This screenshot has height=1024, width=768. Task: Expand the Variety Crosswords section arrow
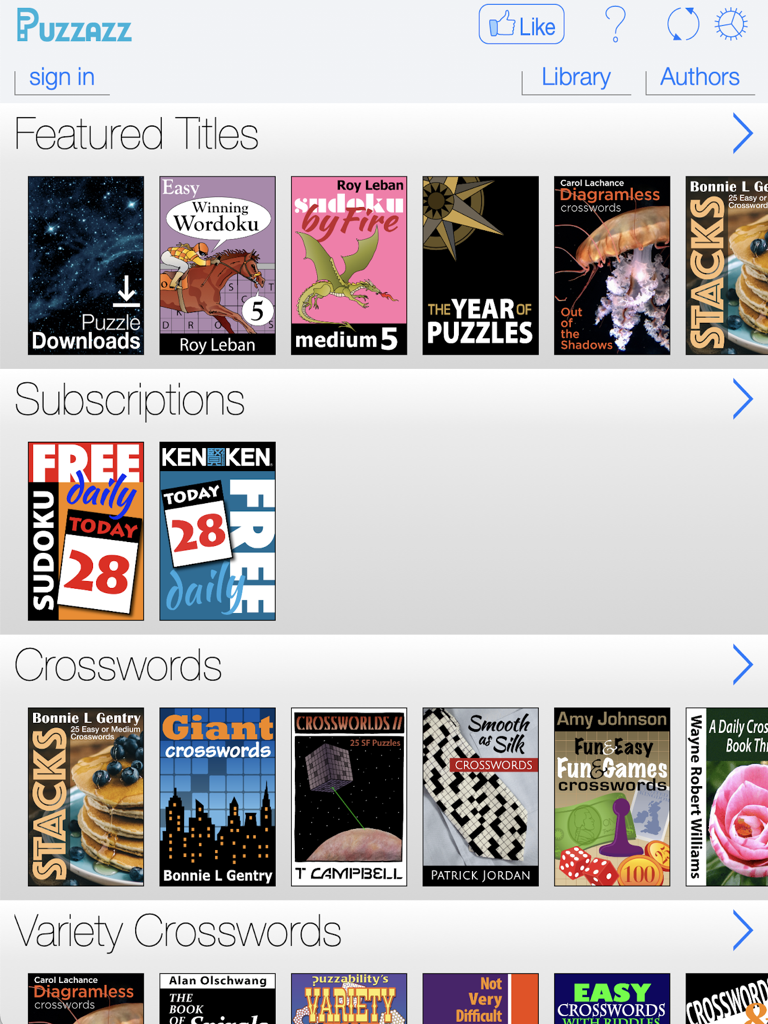tap(742, 930)
